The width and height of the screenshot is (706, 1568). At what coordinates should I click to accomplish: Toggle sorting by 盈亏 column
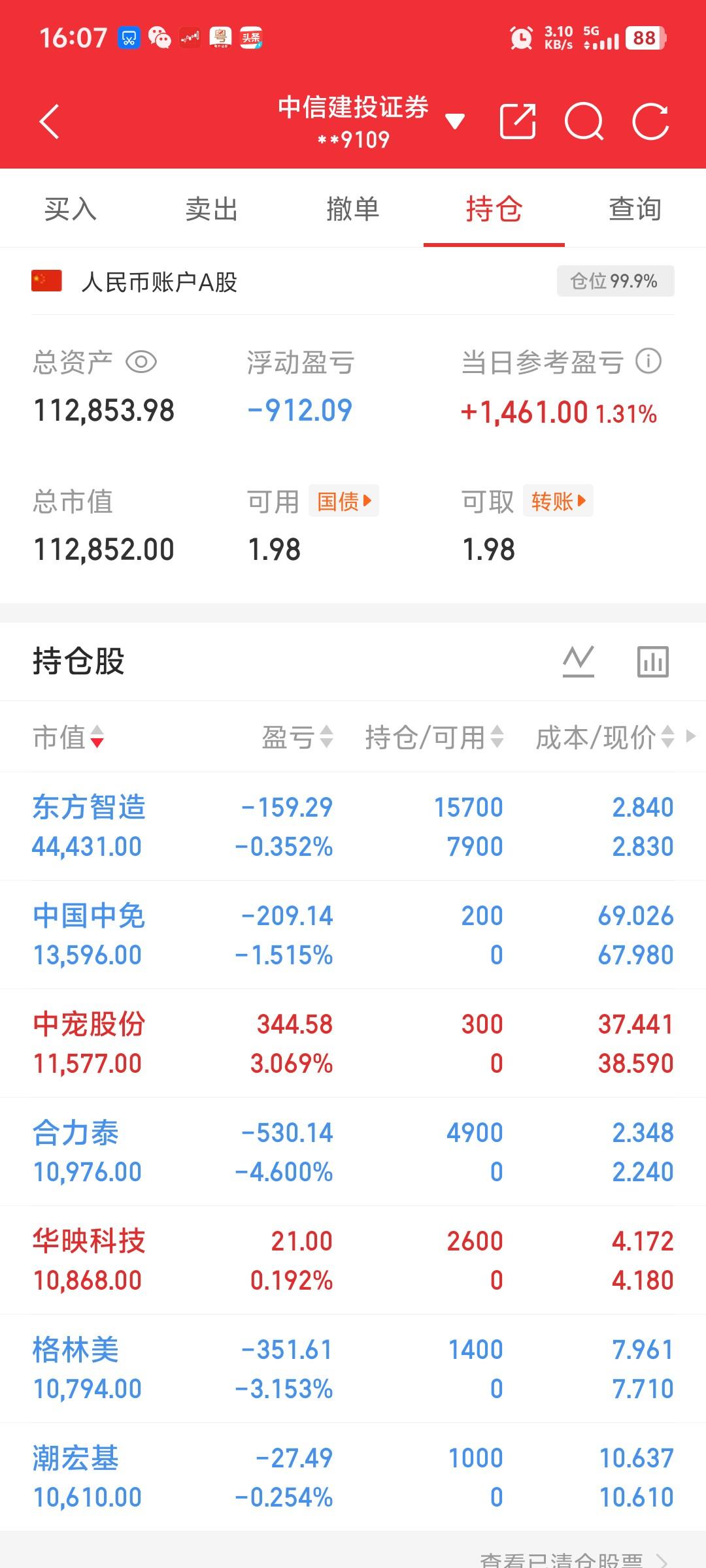click(x=297, y=737)
